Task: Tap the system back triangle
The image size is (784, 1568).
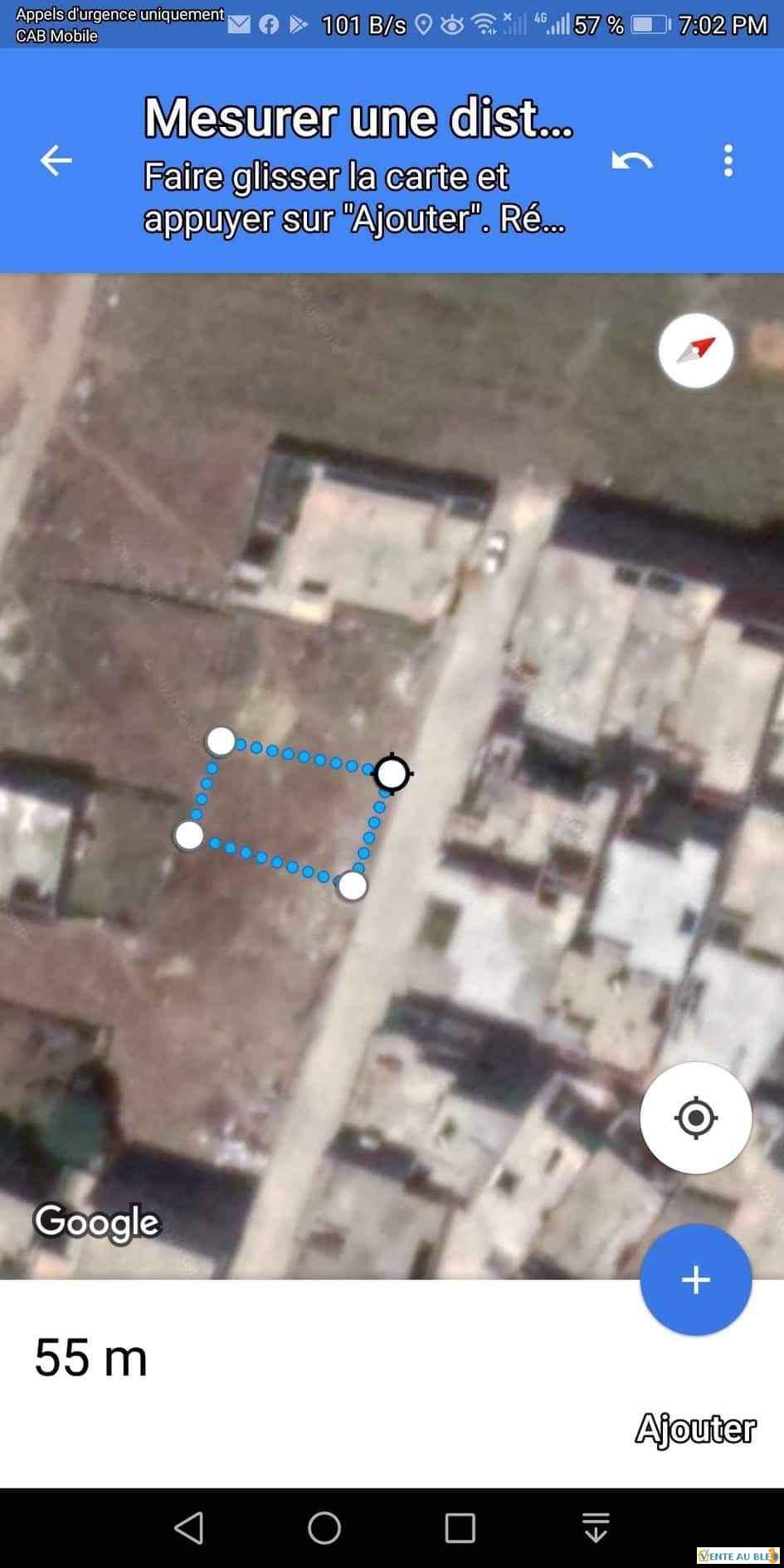Action: 189,1527
